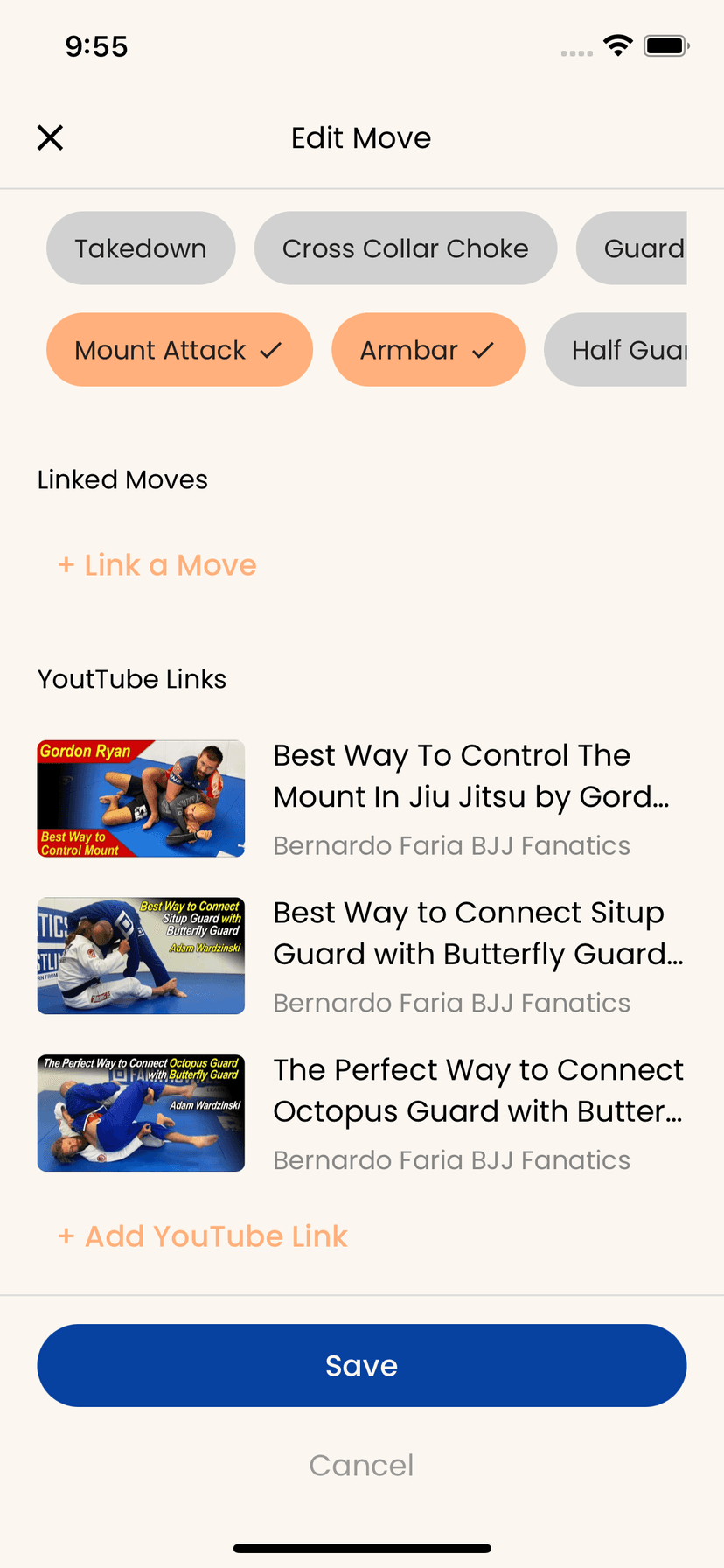Tap the Situp Guard with Butterfly Guard thumbnail
This screenshot has width=724, height=1568.
tap(141, 955)
